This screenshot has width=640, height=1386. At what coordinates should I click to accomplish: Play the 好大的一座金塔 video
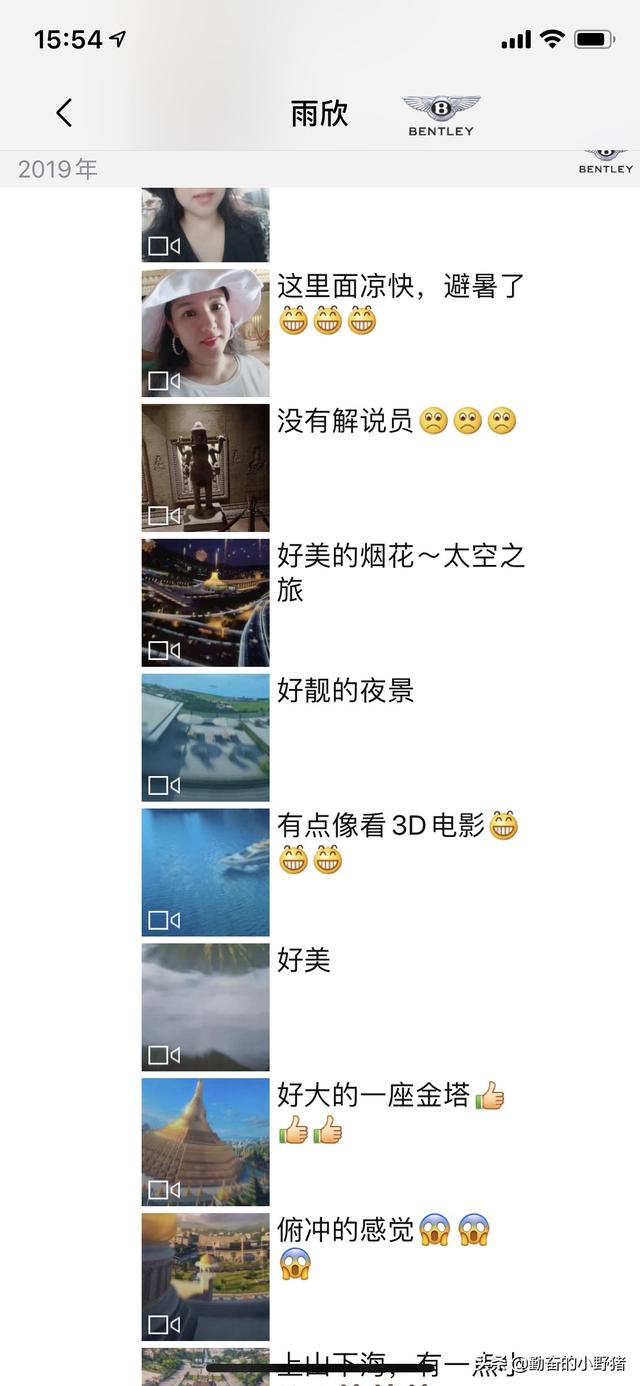click(205, 1143)
